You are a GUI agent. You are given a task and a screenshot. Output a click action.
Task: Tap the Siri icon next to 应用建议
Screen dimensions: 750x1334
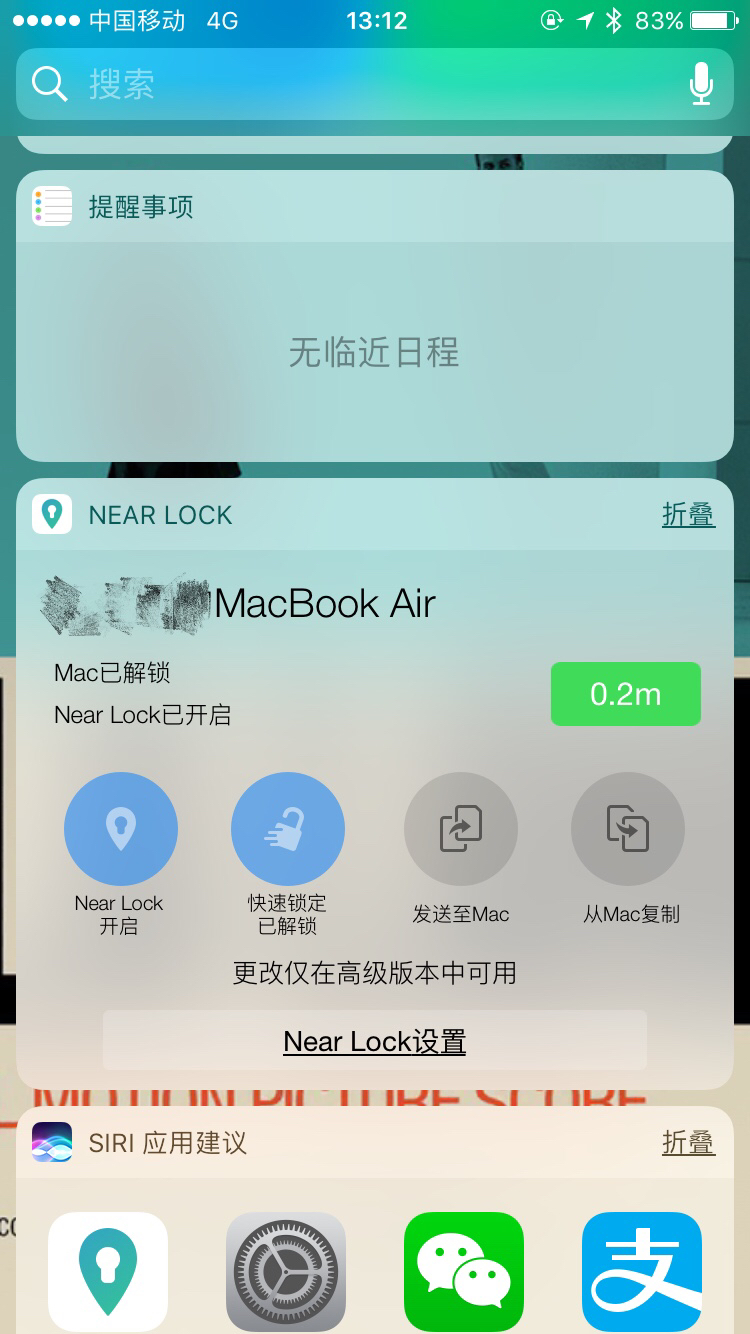click(52, 1143)
